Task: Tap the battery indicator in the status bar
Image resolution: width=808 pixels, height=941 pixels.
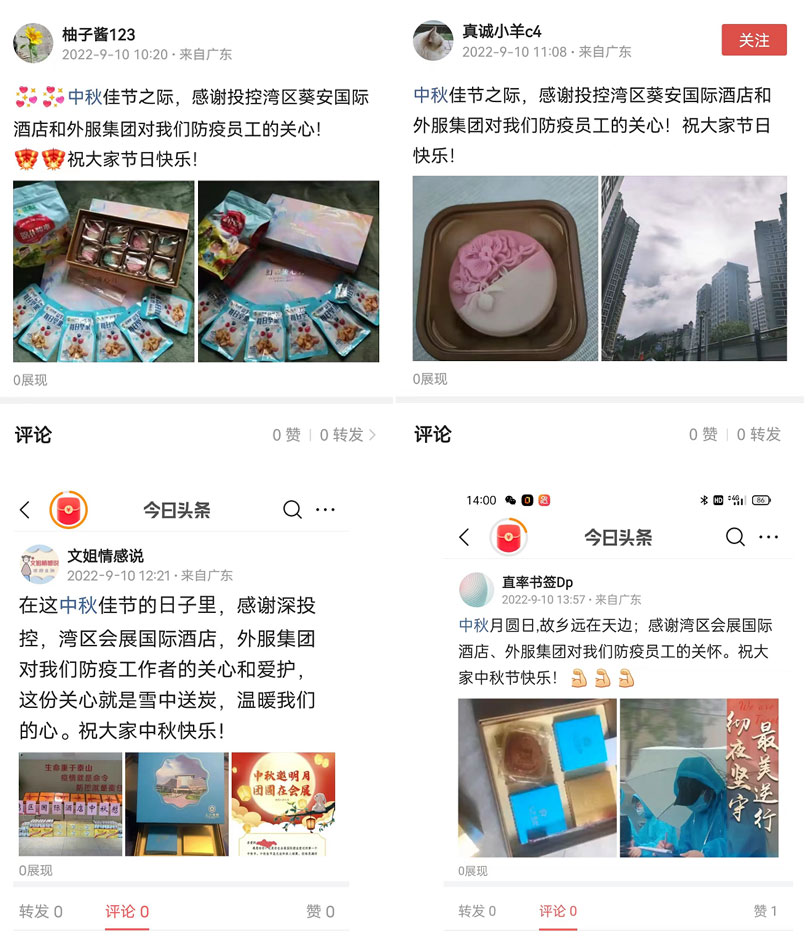Action: click(x=760, y=499)
